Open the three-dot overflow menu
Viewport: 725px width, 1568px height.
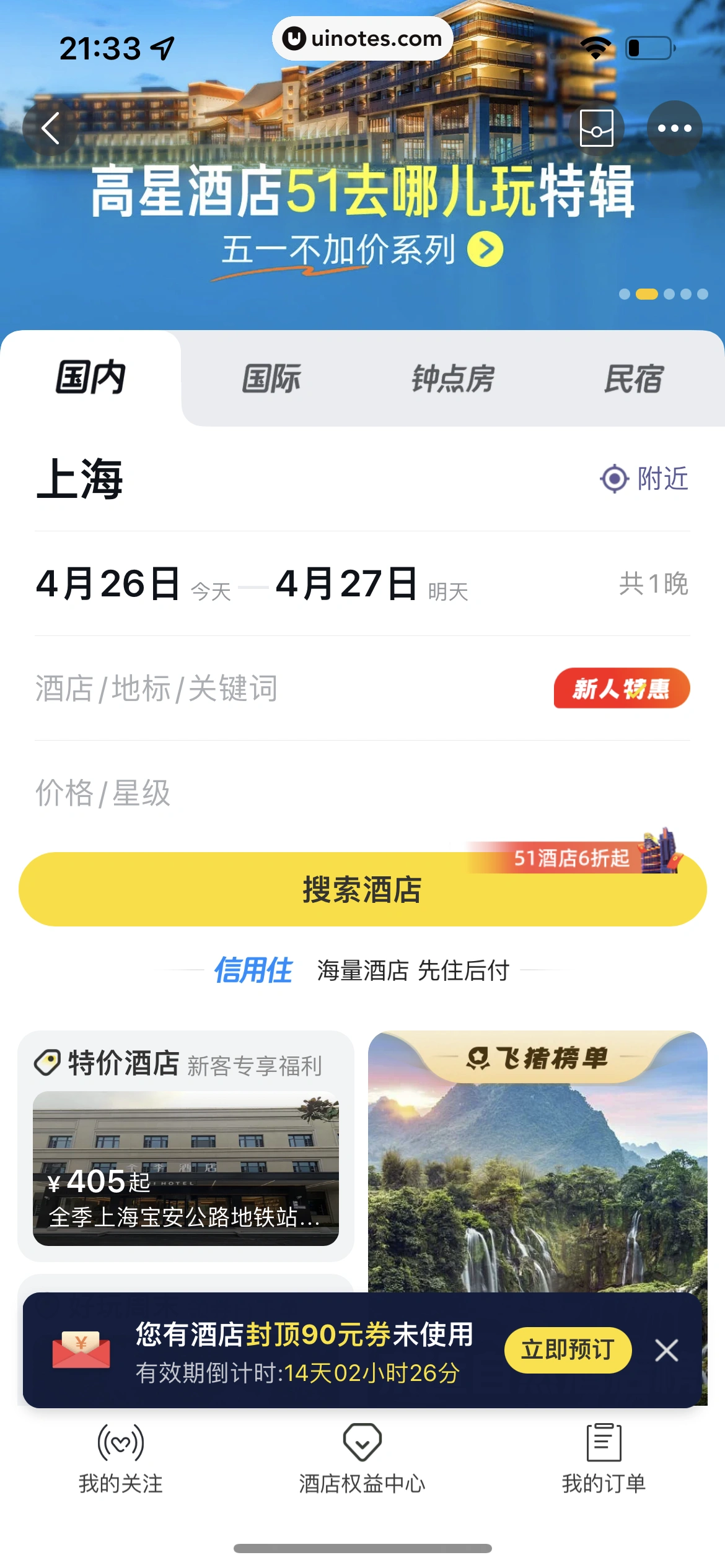point(674,128)
